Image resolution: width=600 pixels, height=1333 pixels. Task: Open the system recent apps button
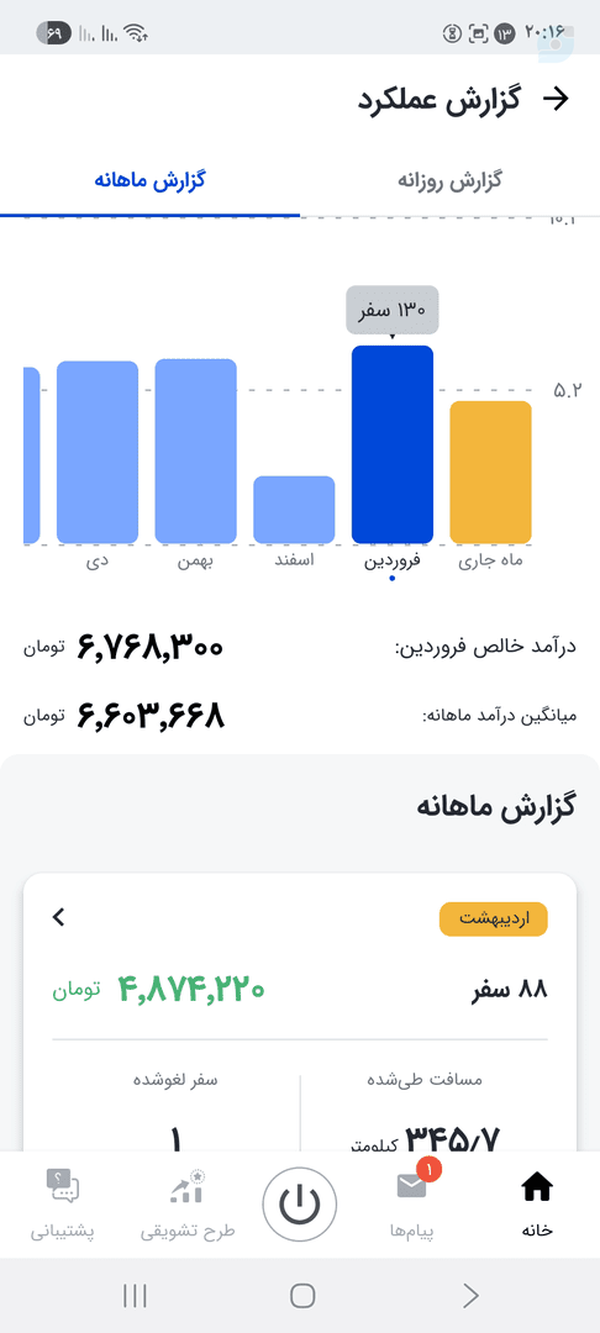tap(134, 1296)
